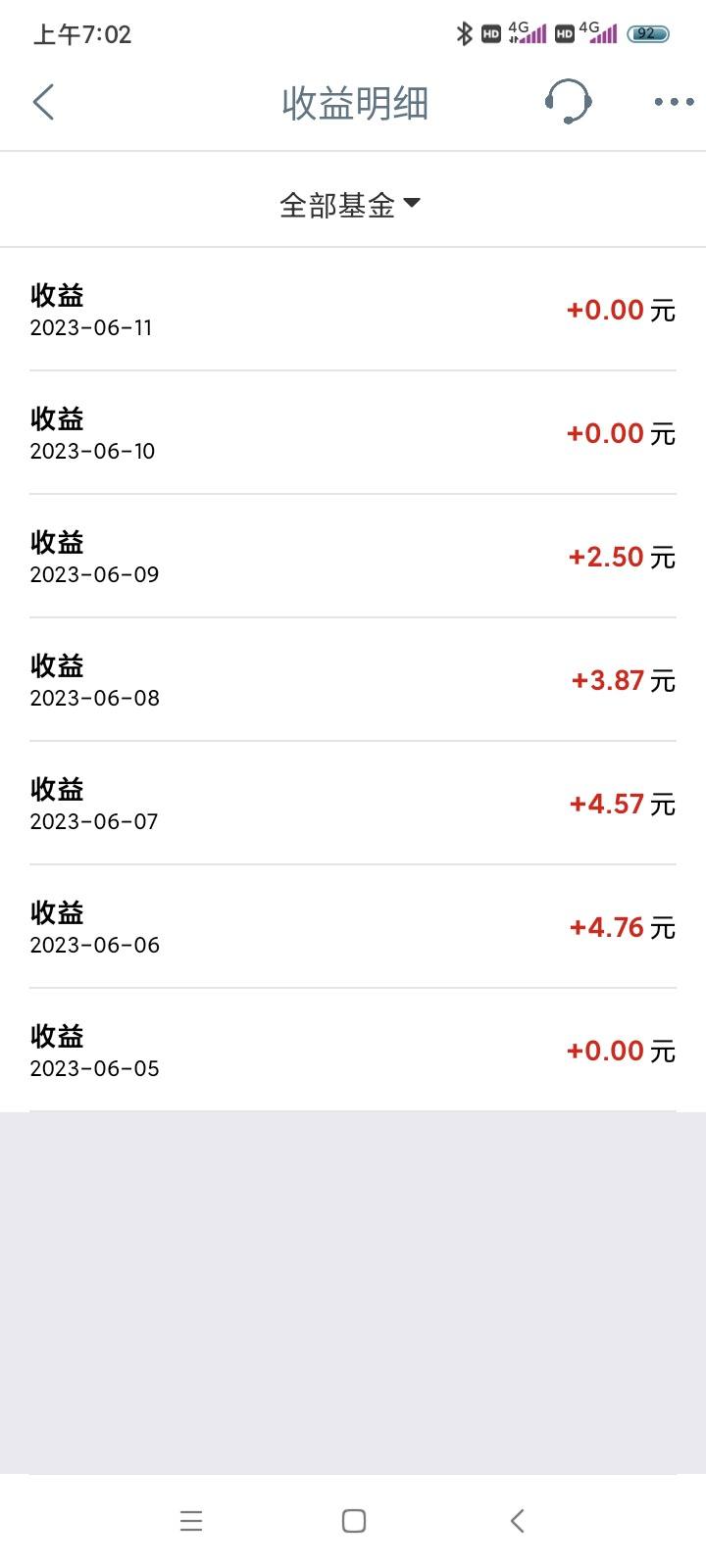
Task: Open the 2023-06-05 收益 entry
Action: pos(353,1051)
